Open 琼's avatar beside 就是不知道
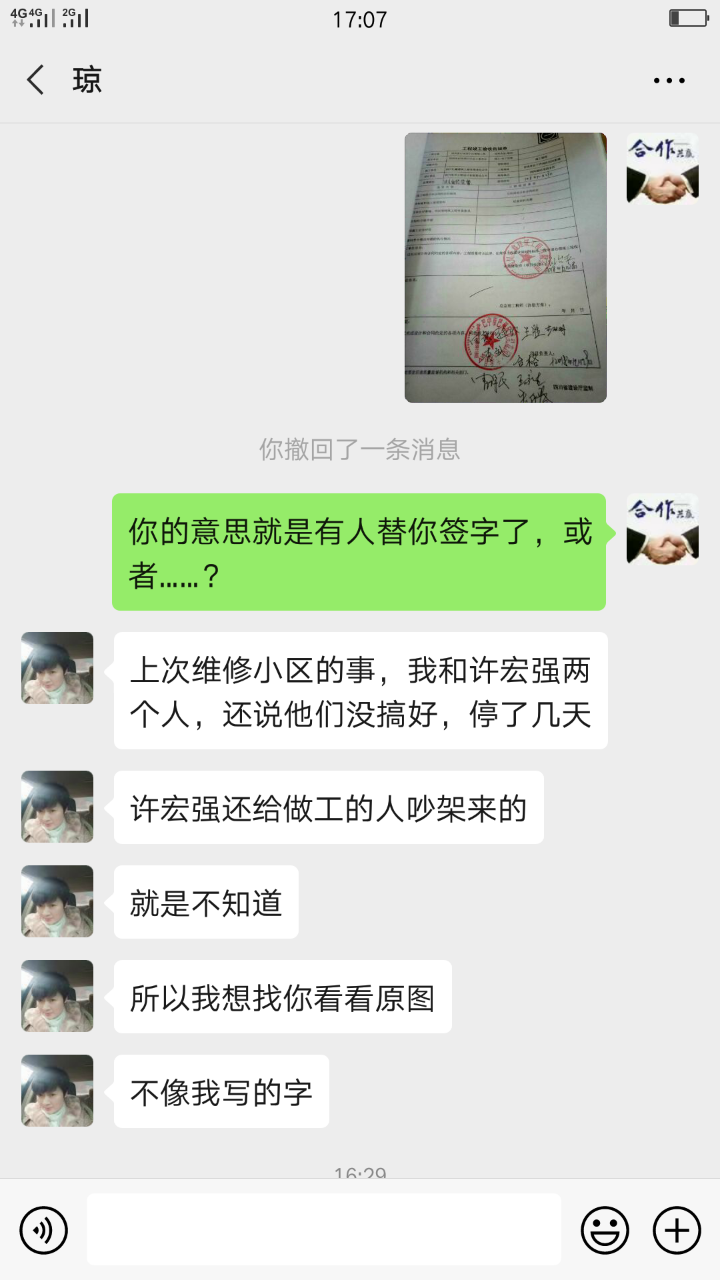Image resolution: width=720 pixels, height=1280 pixels. [x=57, y=901]
